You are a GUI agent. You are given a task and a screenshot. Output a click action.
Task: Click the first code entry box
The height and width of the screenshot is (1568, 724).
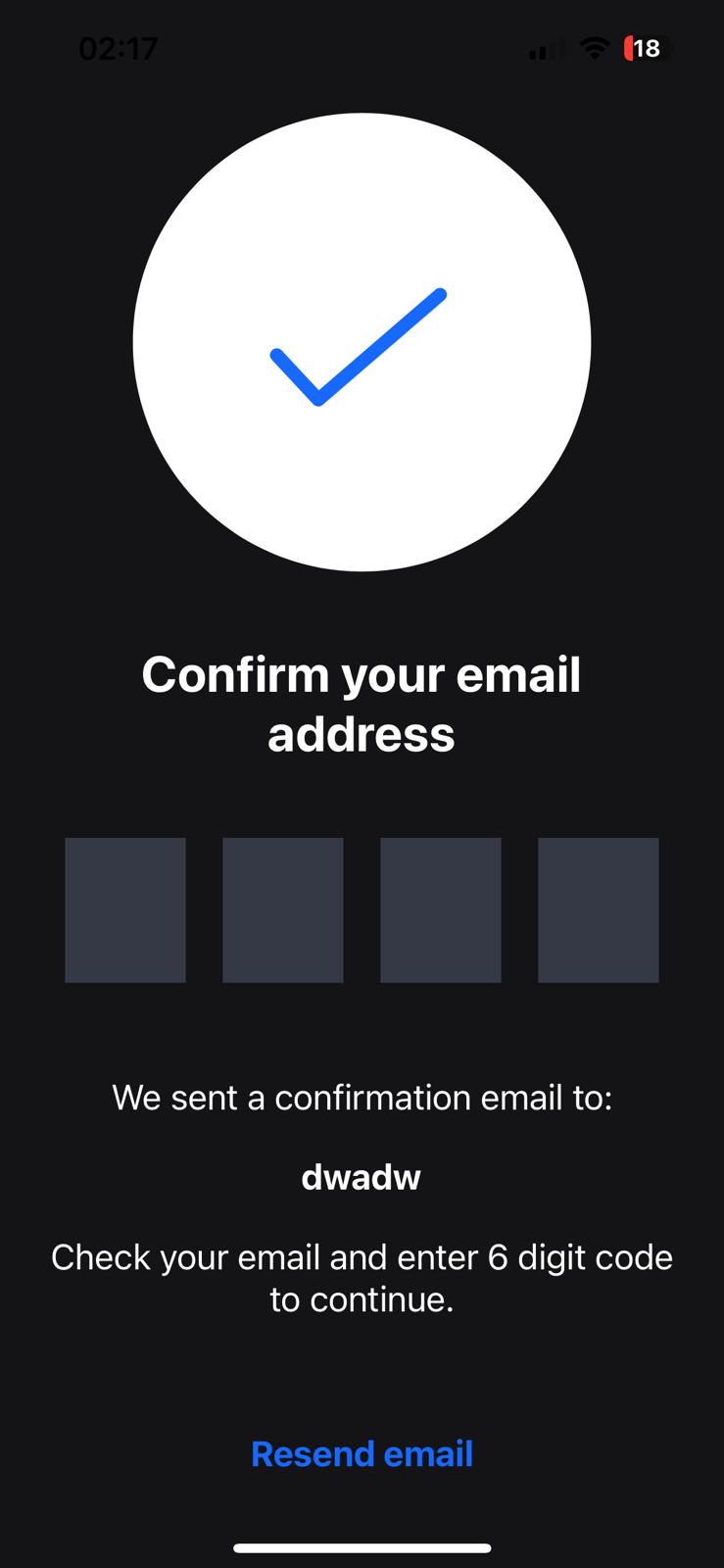coord(124,909)
